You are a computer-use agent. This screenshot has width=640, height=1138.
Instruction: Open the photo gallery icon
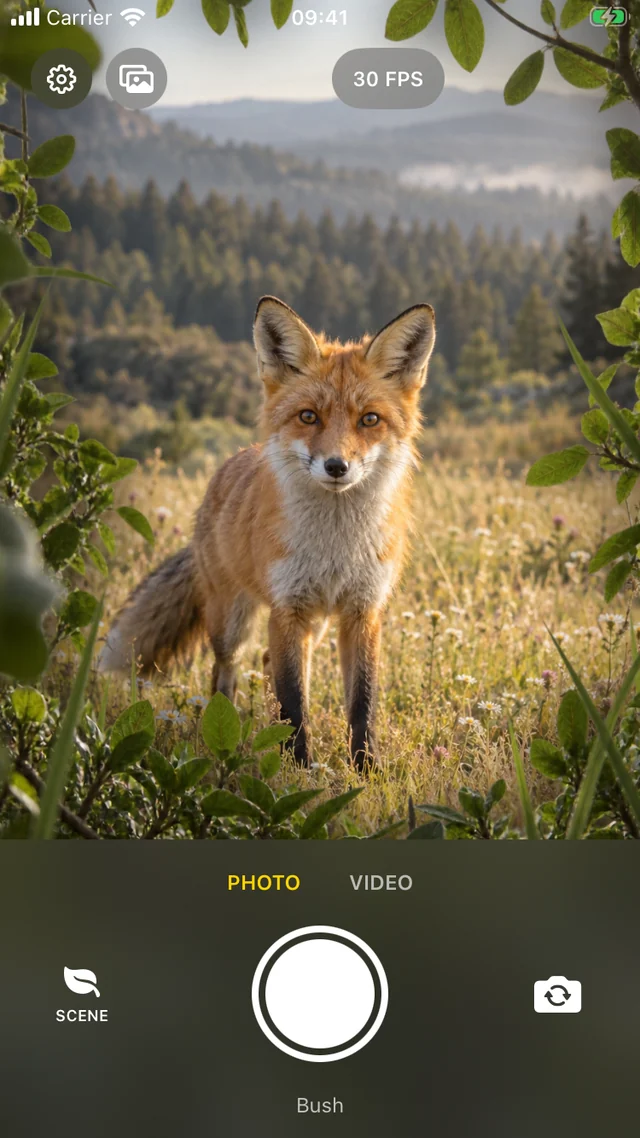pos(136,78)
